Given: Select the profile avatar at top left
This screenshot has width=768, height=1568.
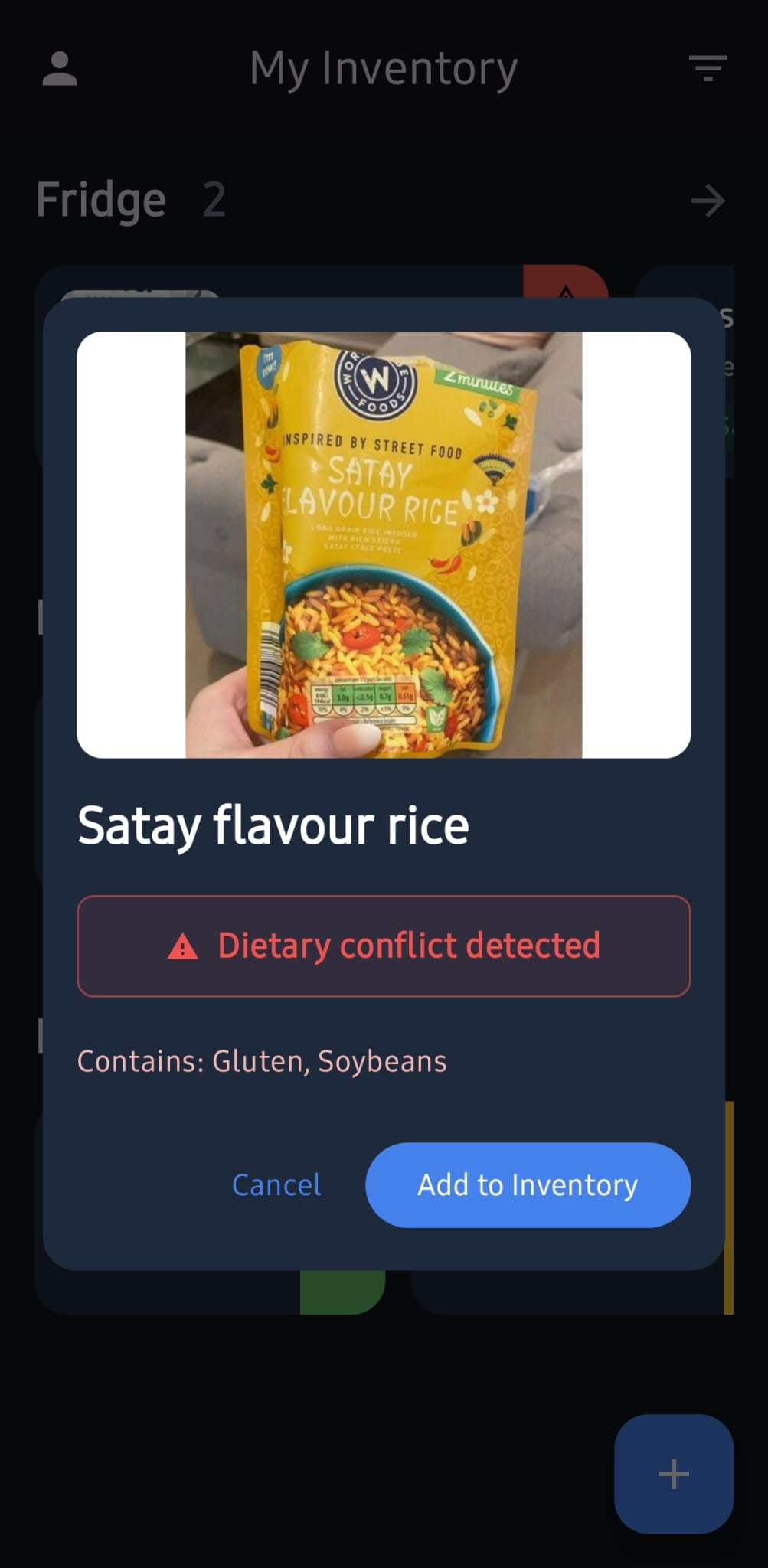Looking at the screenshot, I should 60,69.
